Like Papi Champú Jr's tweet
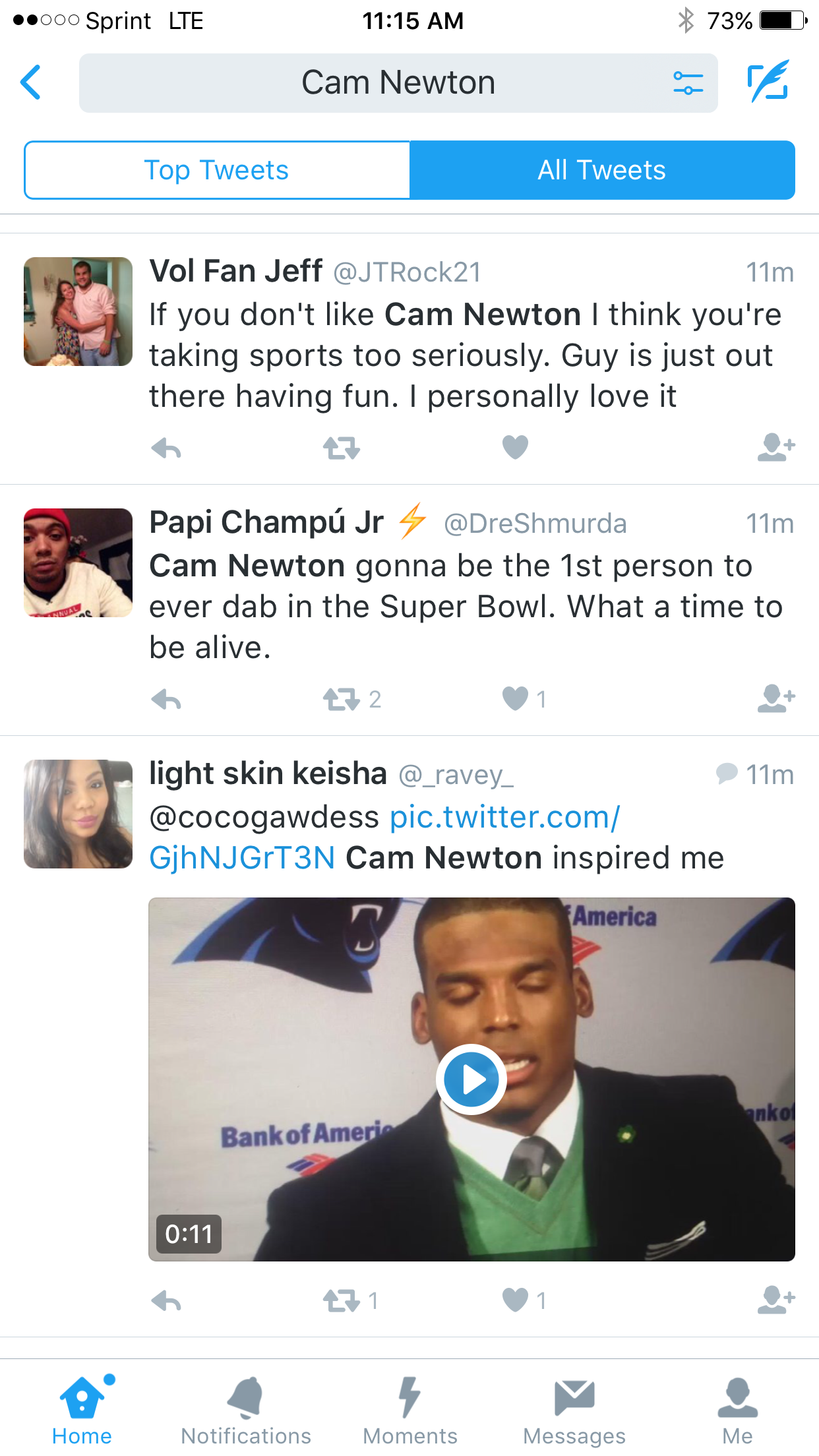Image resolution: width=819 pixels, height=1456 pixels. 515,699
